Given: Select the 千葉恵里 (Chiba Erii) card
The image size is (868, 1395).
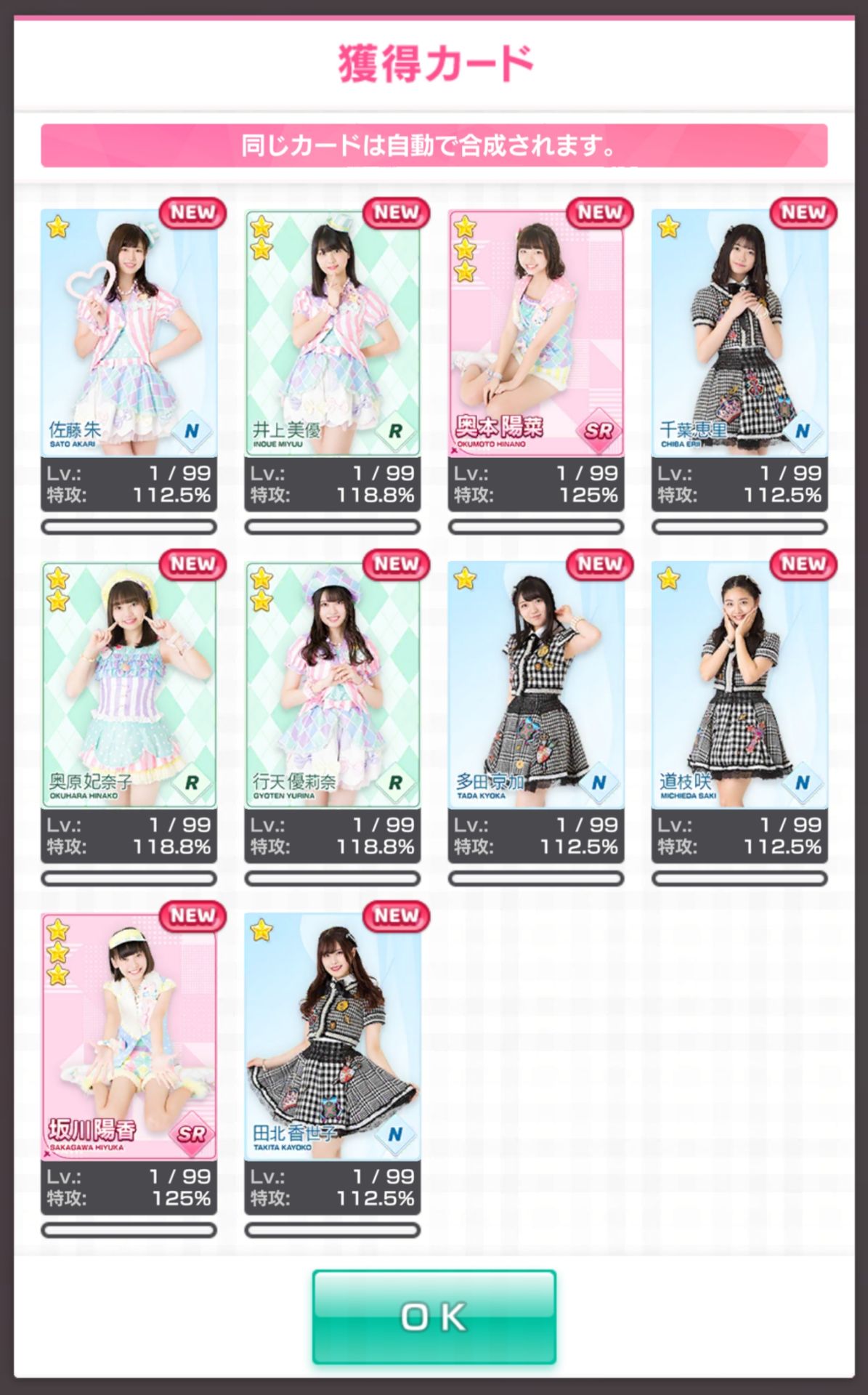Looking at the screenshot, I should point(739,334).
